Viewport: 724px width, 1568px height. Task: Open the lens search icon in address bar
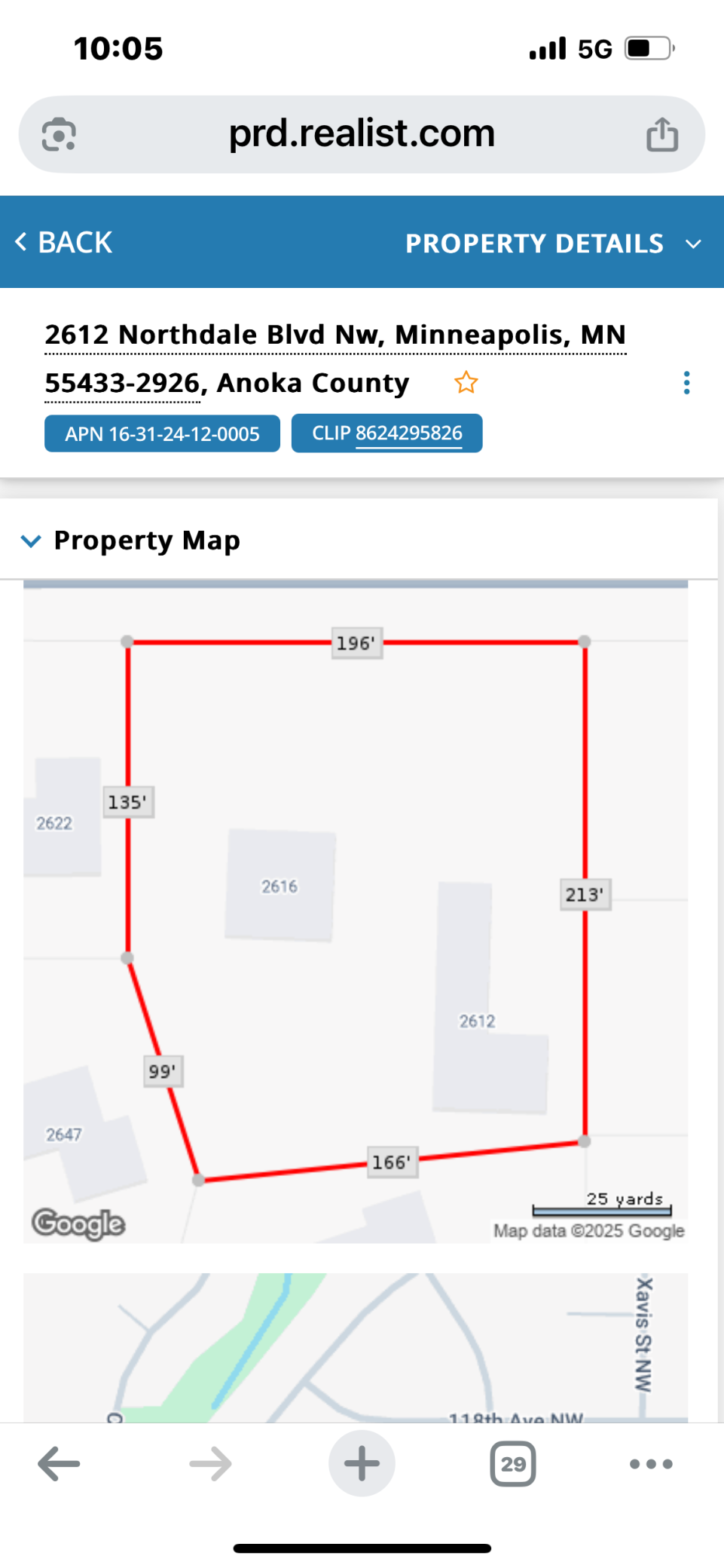pyautogui.click(x=59, y=134)
